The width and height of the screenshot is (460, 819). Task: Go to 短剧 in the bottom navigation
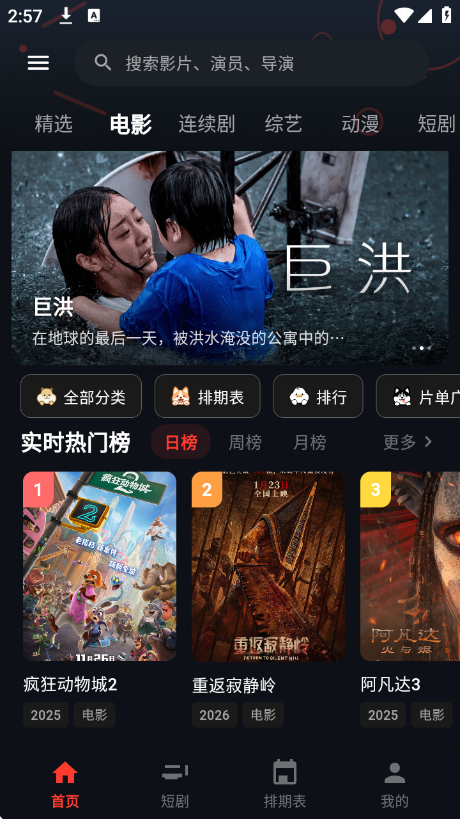[174, 785]
